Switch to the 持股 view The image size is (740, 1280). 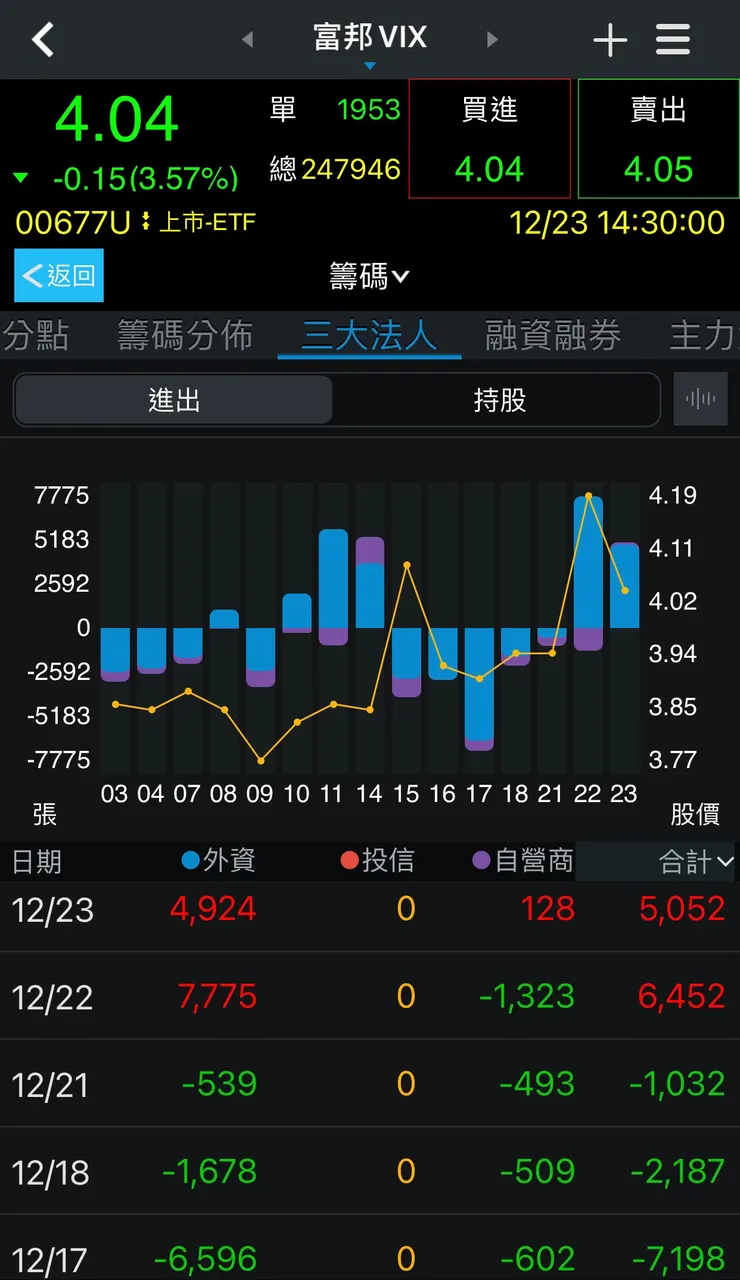(497, 398)
